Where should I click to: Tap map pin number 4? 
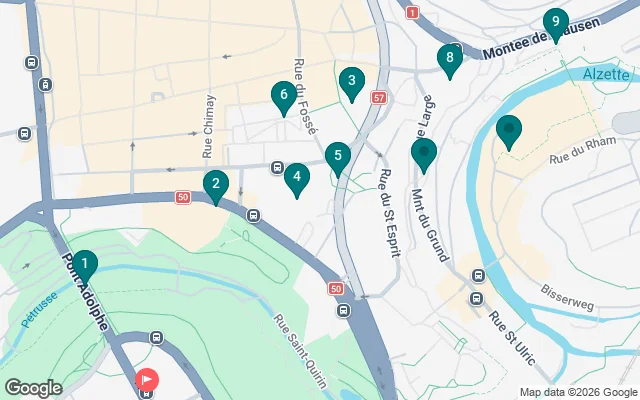click(295, 179)
